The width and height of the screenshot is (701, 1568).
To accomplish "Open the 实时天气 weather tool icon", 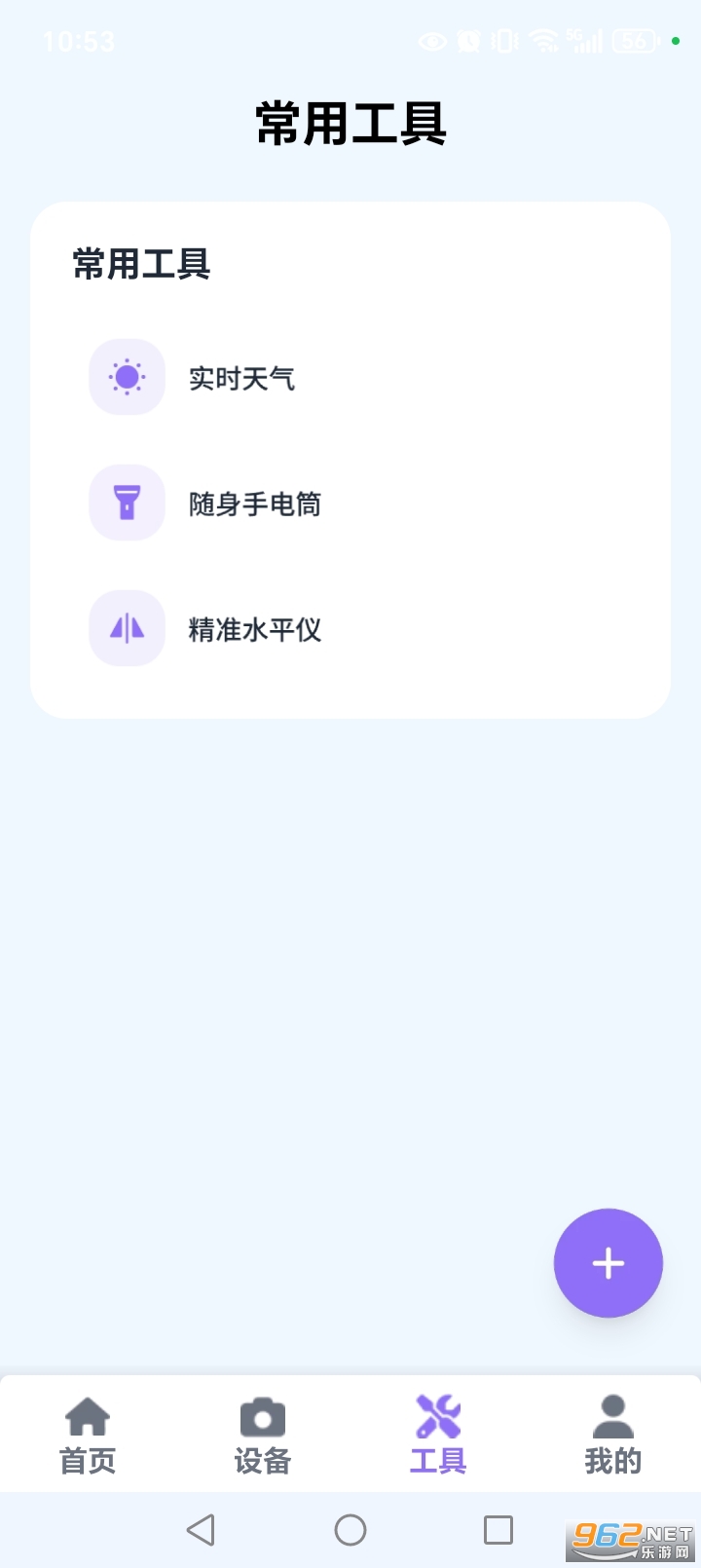I will tap(127, 377).
